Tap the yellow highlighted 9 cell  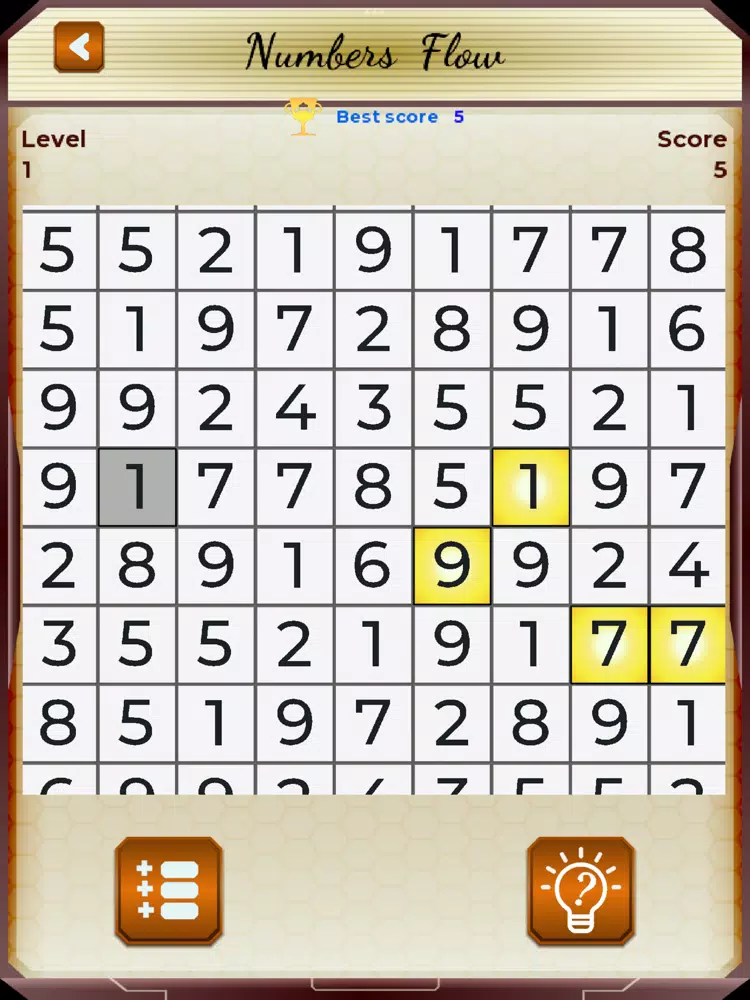(452, 566)
